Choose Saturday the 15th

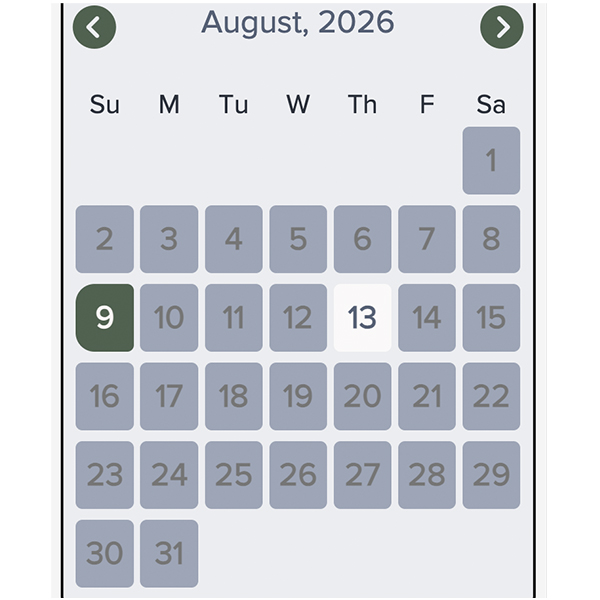(491, 318)
